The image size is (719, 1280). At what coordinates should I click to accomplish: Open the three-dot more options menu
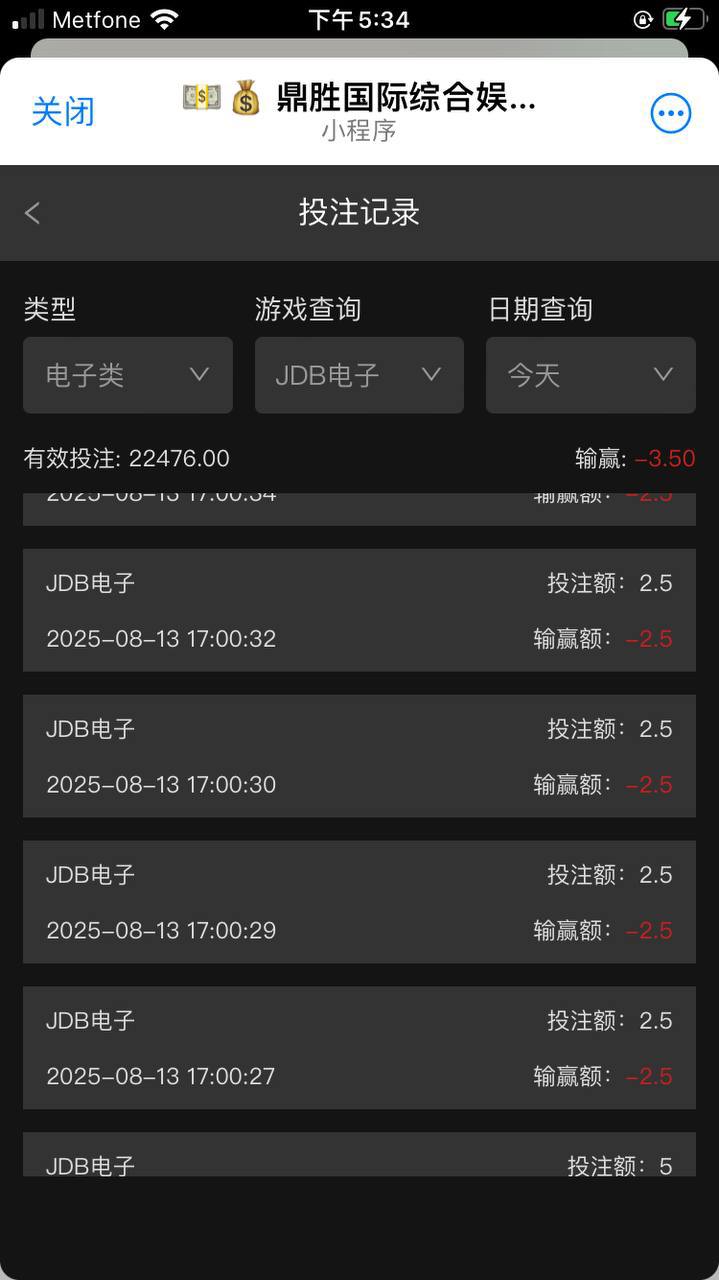tap(670, 113)
